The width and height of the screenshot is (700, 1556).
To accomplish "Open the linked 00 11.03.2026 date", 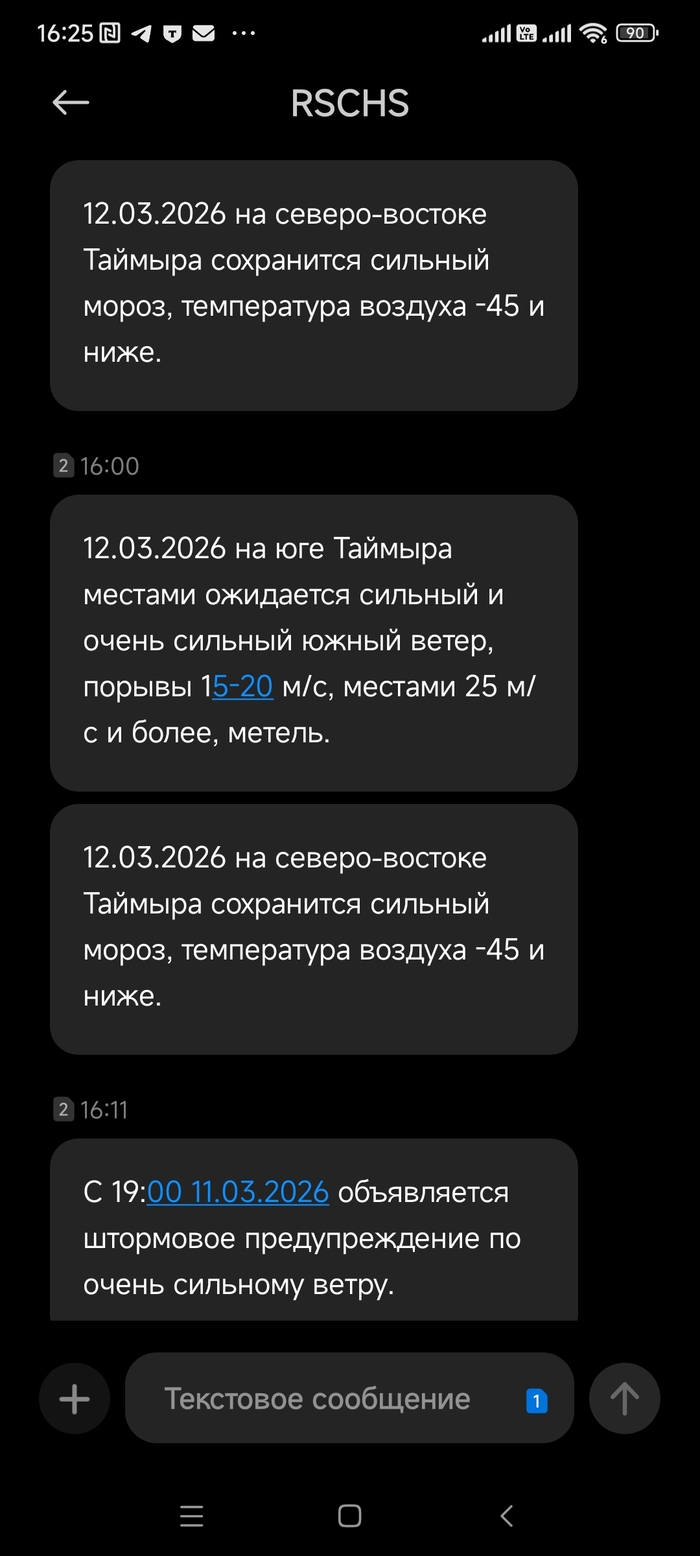I will tap(238, 1192).
